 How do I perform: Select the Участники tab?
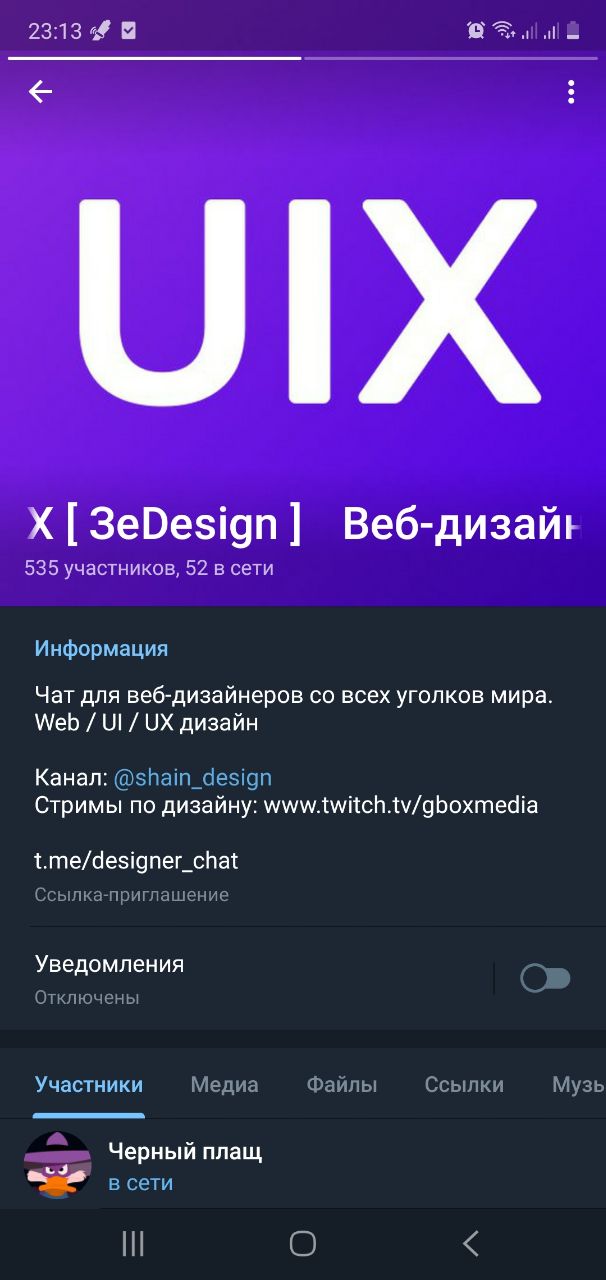[89, 1085]
